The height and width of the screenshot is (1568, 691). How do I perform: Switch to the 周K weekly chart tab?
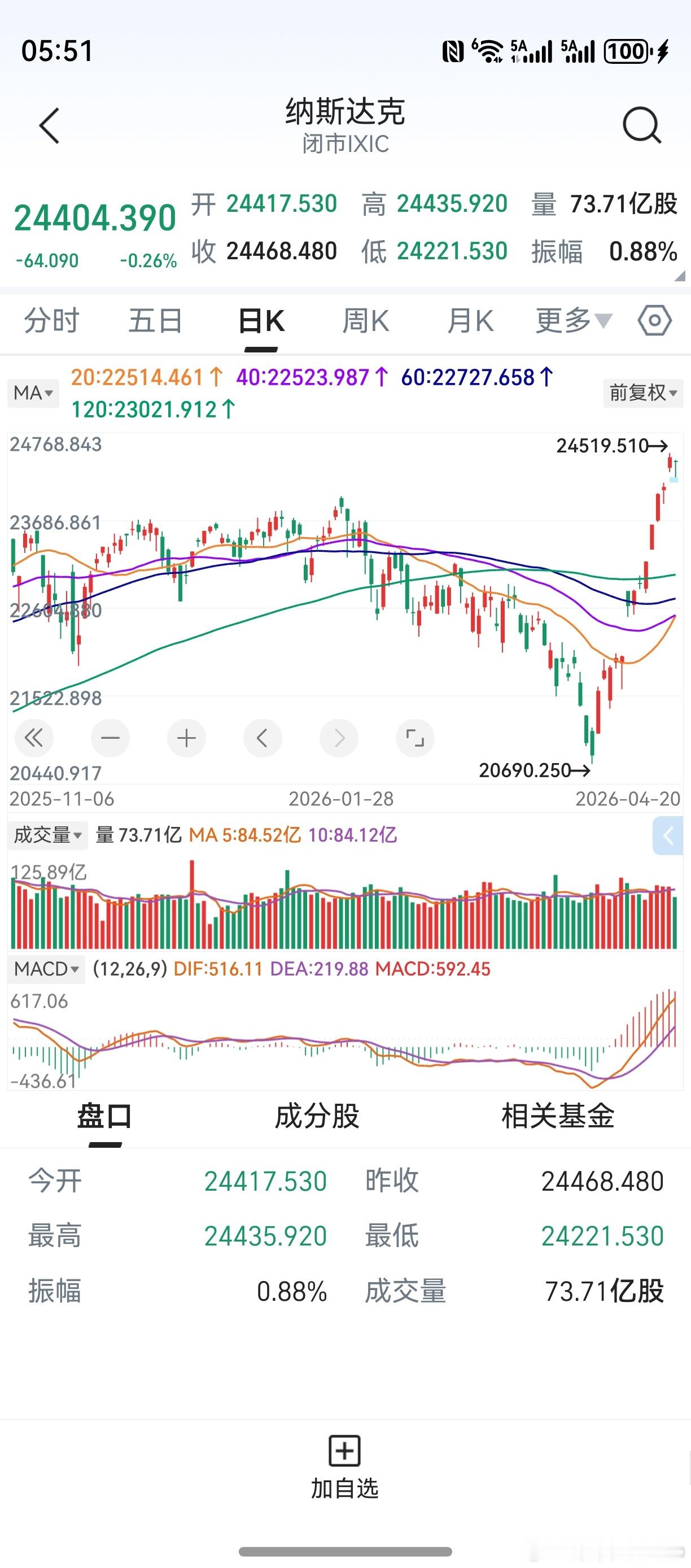point(366,321)
